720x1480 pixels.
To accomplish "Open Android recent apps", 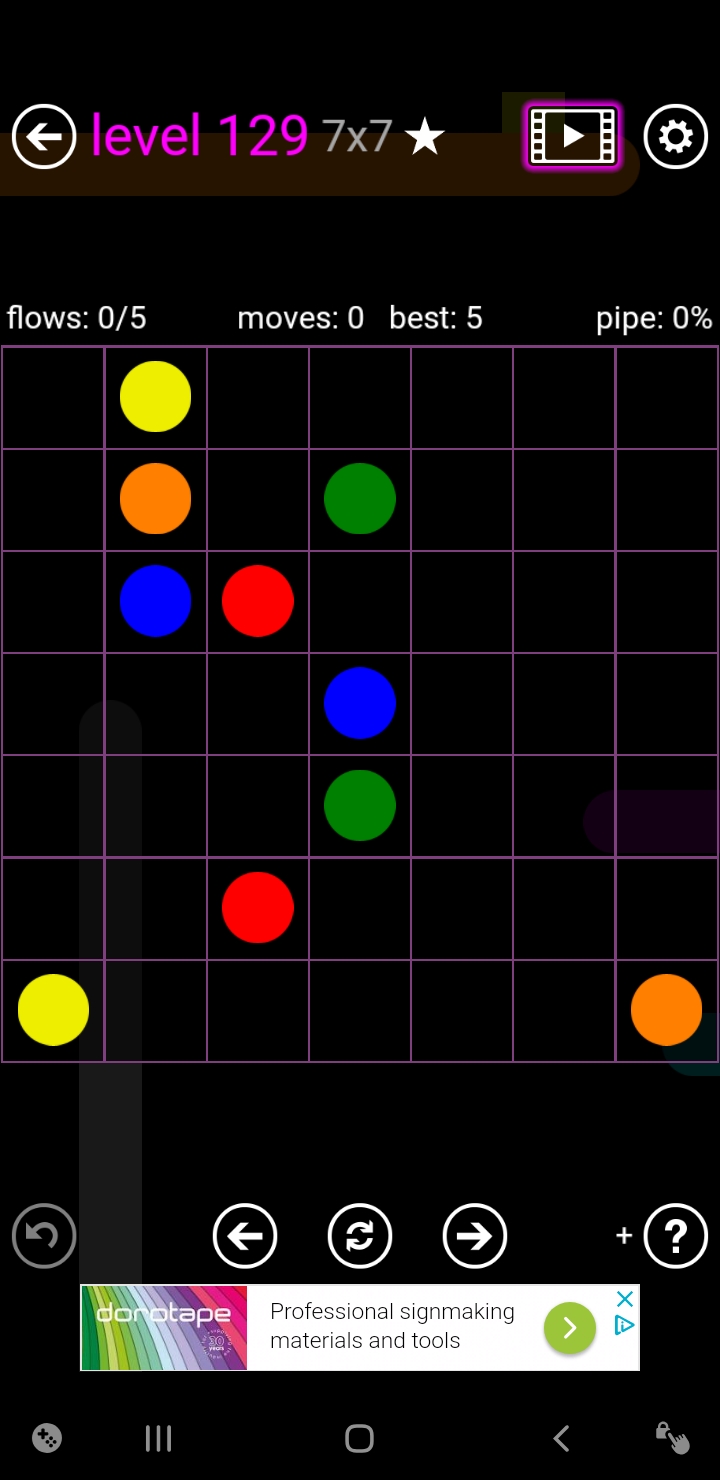I will (x=158, y=1439).
